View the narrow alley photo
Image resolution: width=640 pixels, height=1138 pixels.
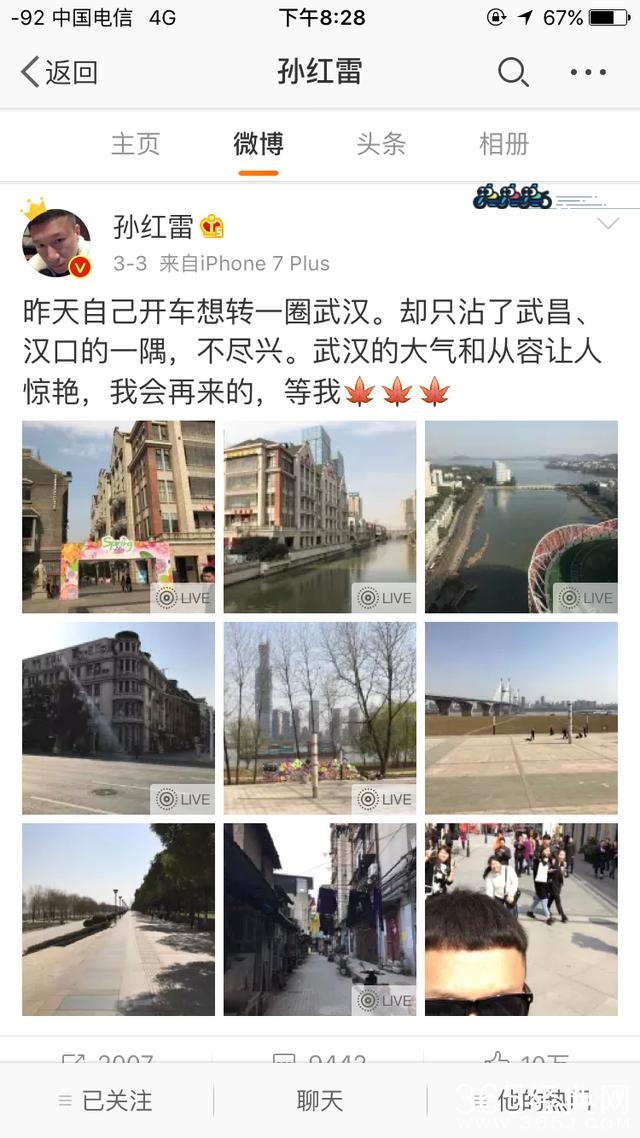pyautogui.click(x=320, y=919)
